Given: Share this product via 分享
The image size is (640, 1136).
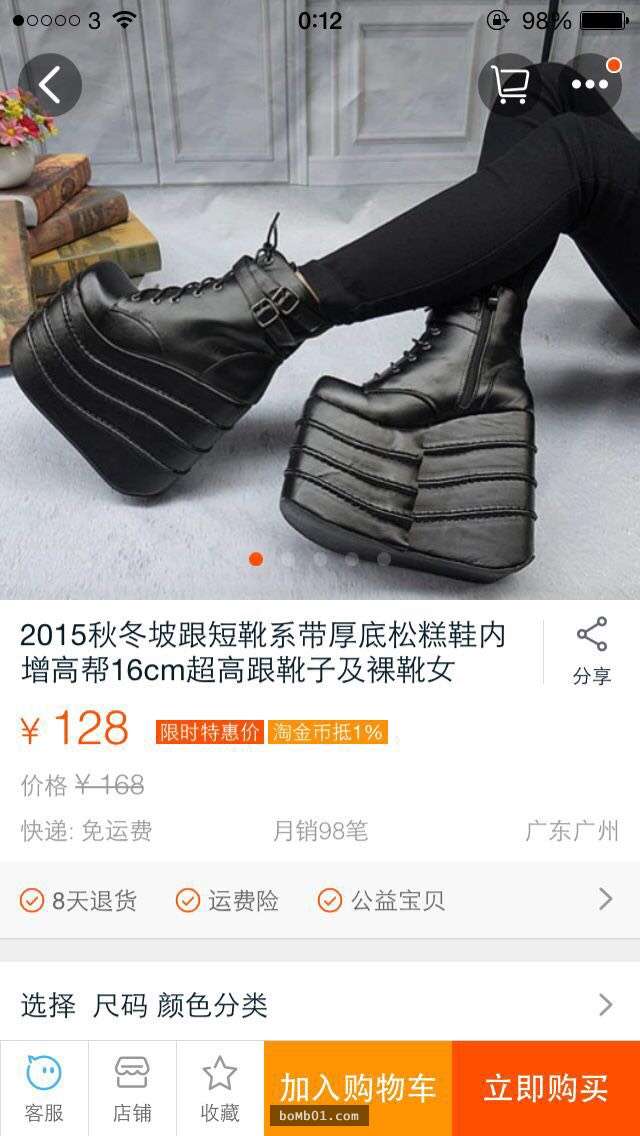Looking at the screenshot, I should pyautogui.click(x=591, y=651).
